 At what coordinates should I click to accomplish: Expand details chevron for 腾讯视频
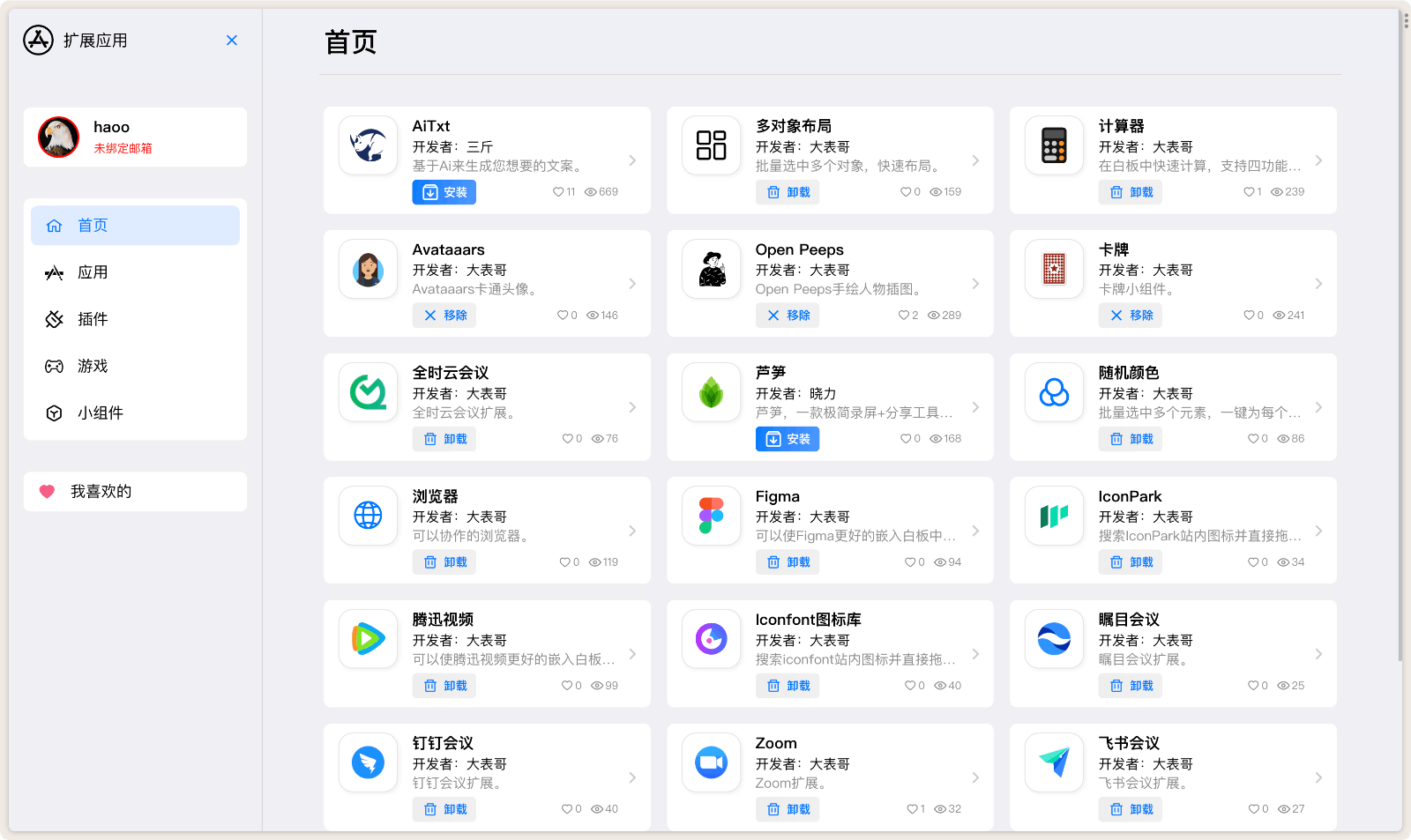632,654
